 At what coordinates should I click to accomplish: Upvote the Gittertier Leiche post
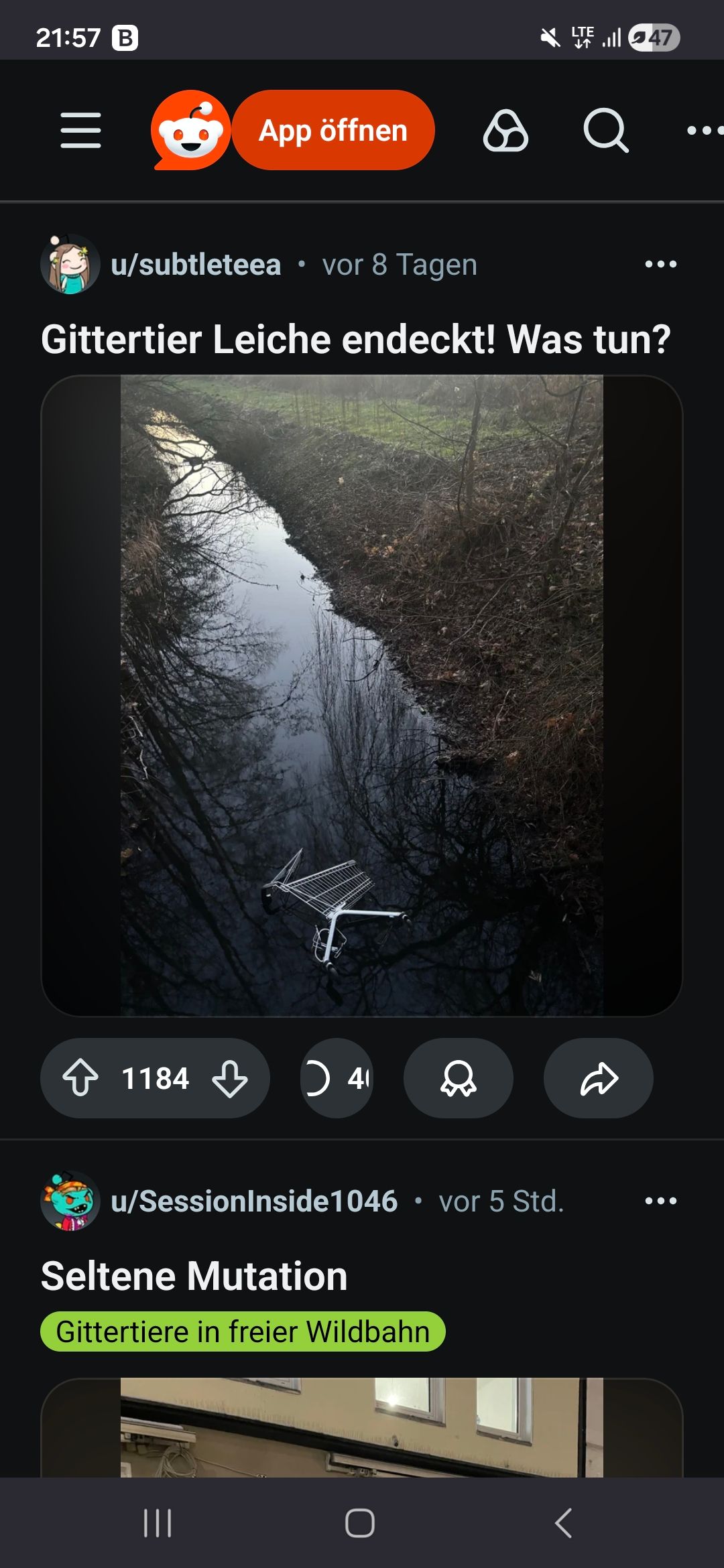(80, 1078)
